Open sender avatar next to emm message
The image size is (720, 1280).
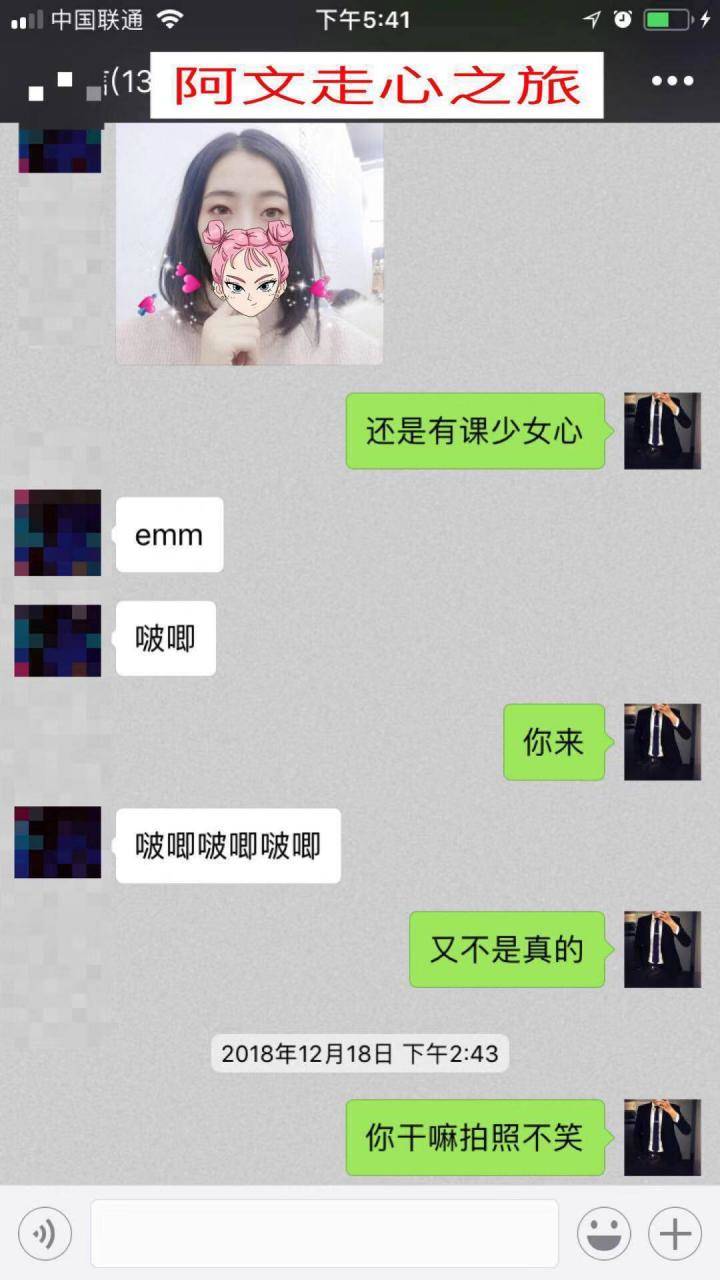(58, 533)
